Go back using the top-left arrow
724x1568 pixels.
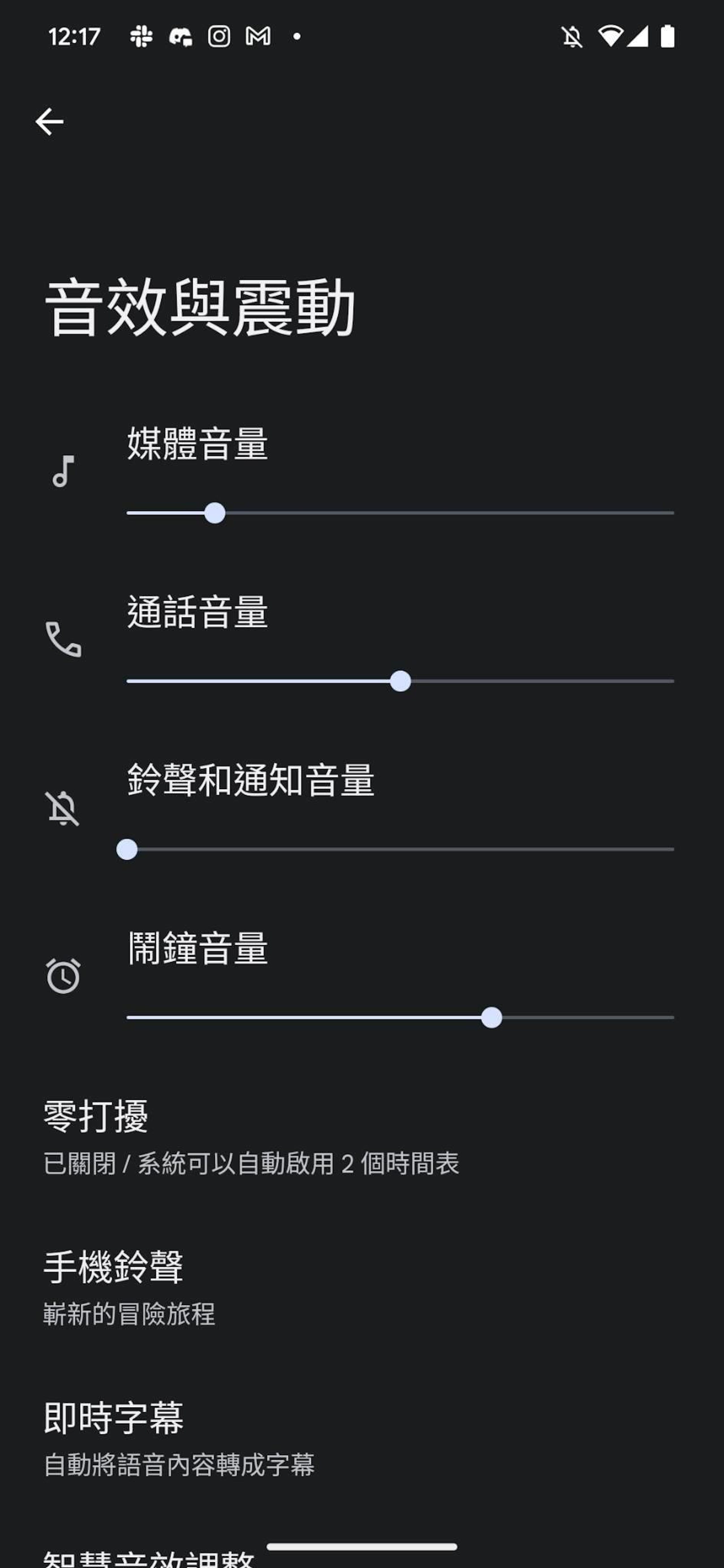[x=49, y=122]
